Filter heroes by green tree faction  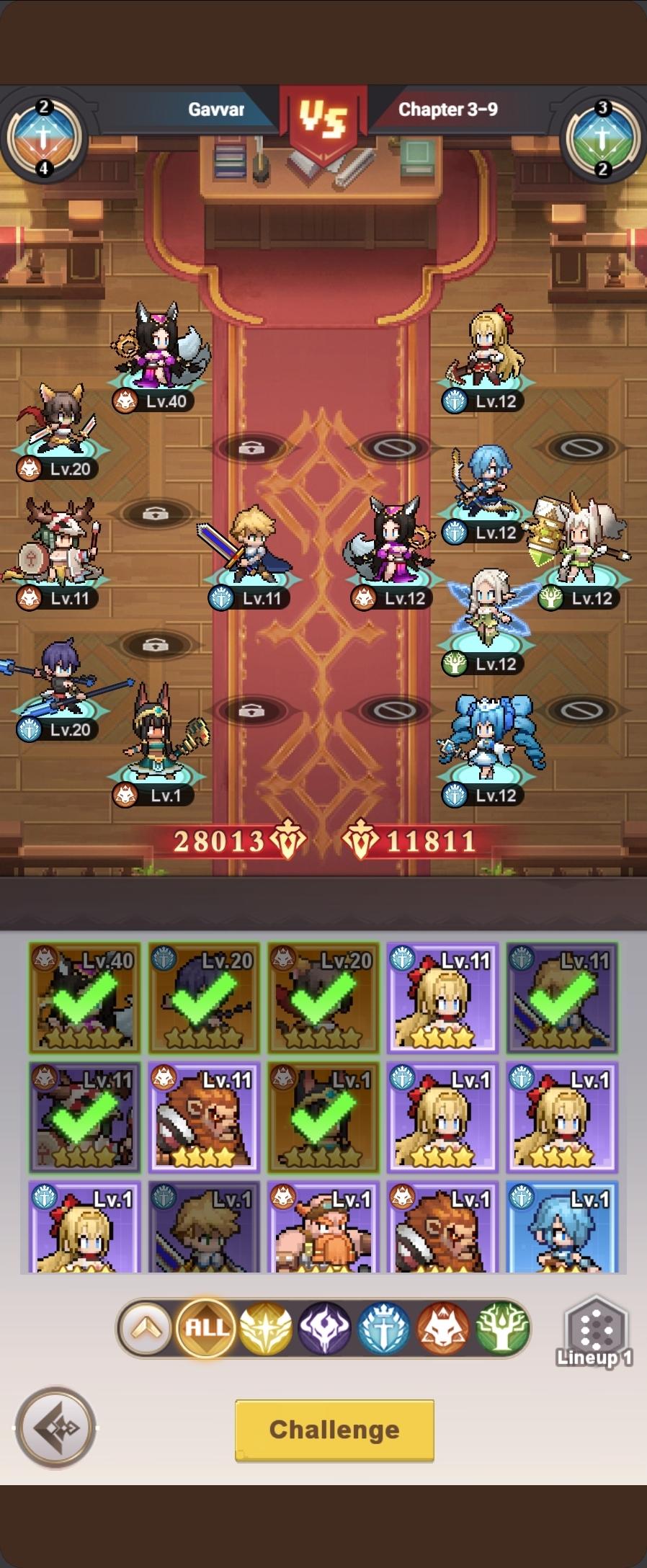(x=502, y=1327)
